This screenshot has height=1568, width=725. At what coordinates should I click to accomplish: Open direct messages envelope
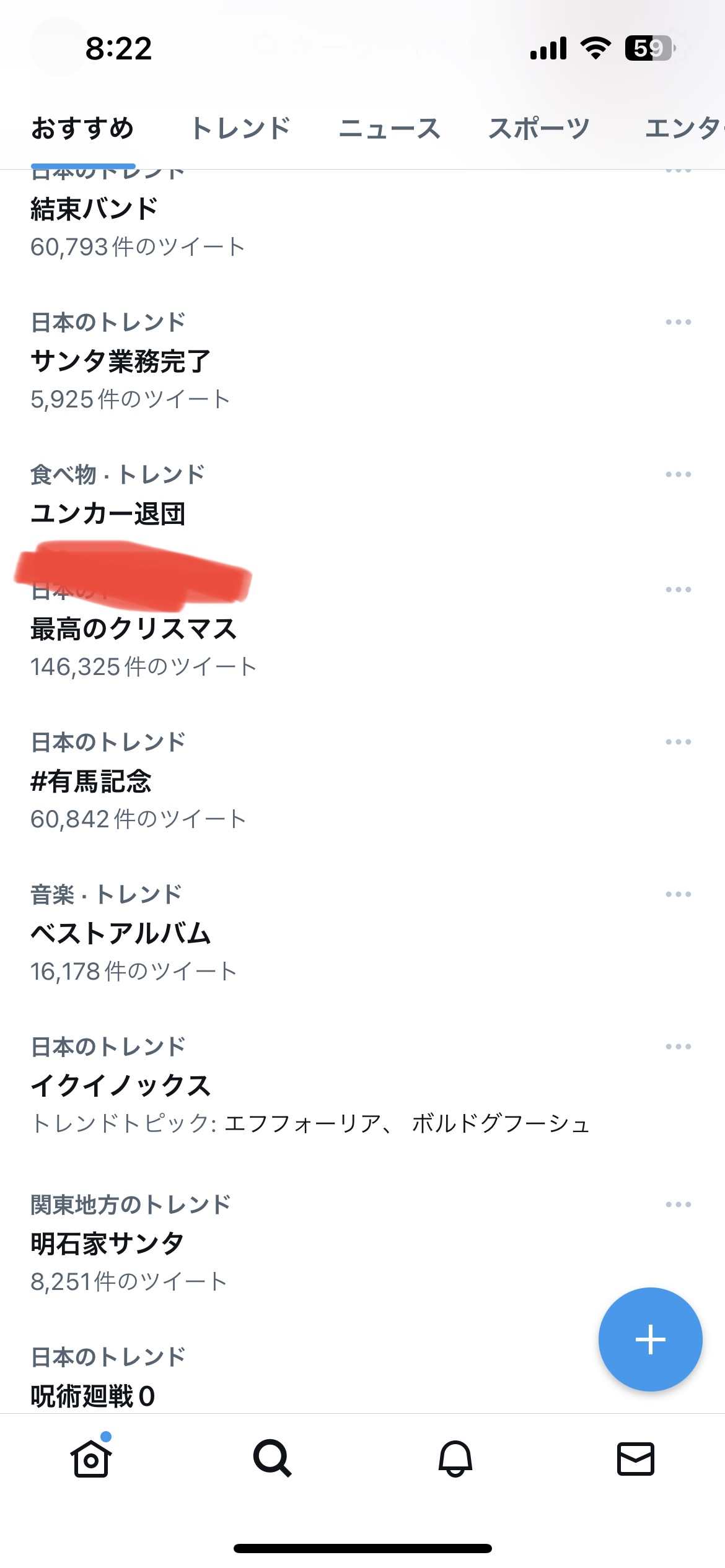pos(636,1459)
